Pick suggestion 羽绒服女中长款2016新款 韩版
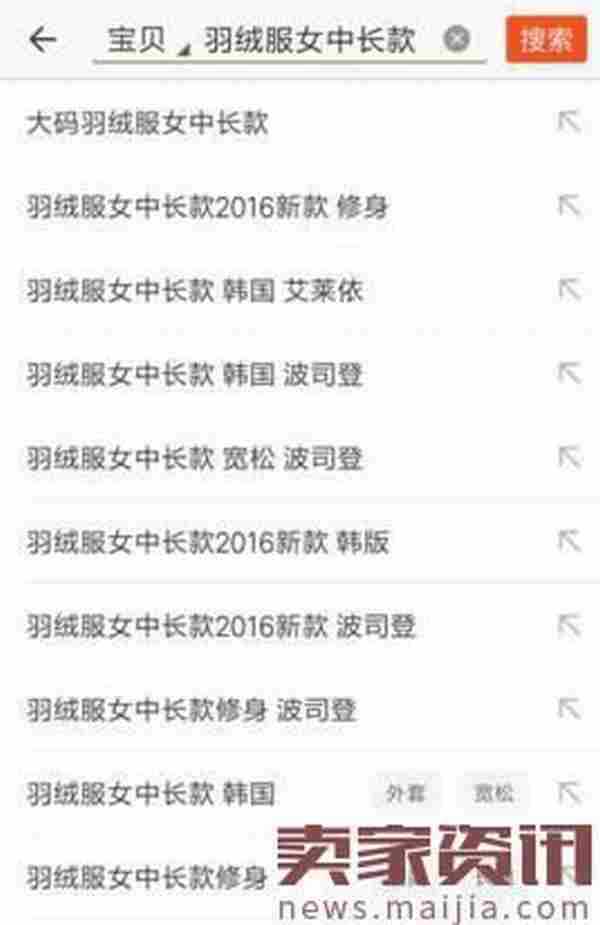Screen dimensions: 600x925 (207, 543)
